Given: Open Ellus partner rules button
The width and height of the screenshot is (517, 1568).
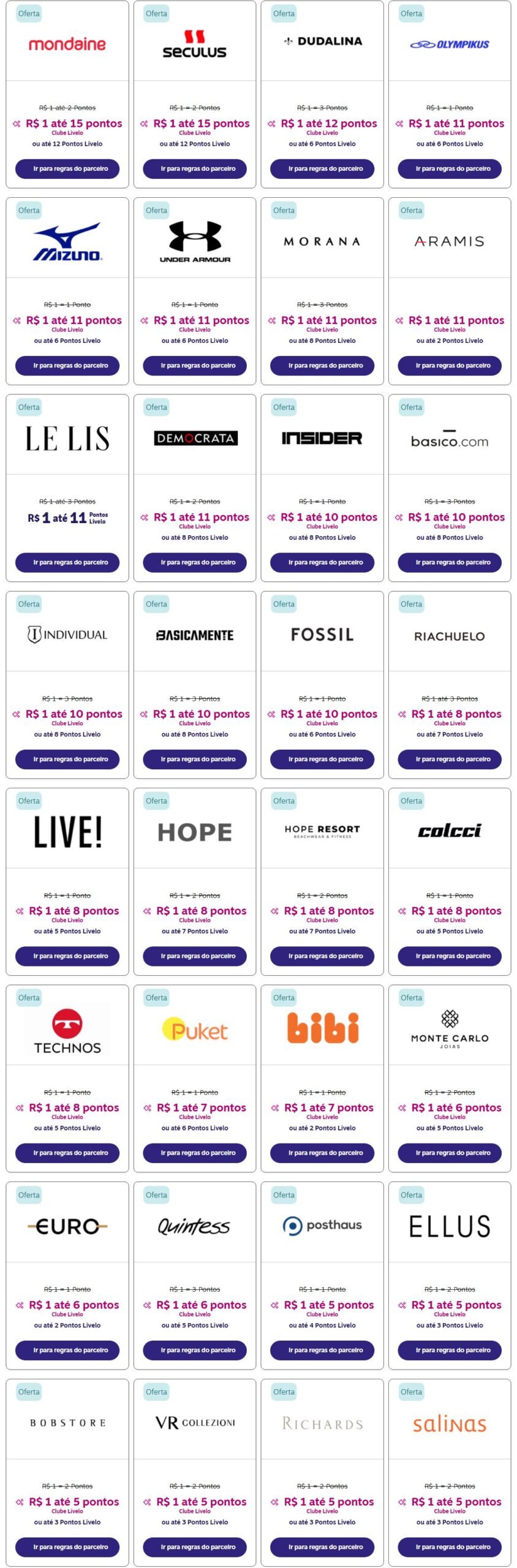Looking at the screenshot, I should (450, 1350).
